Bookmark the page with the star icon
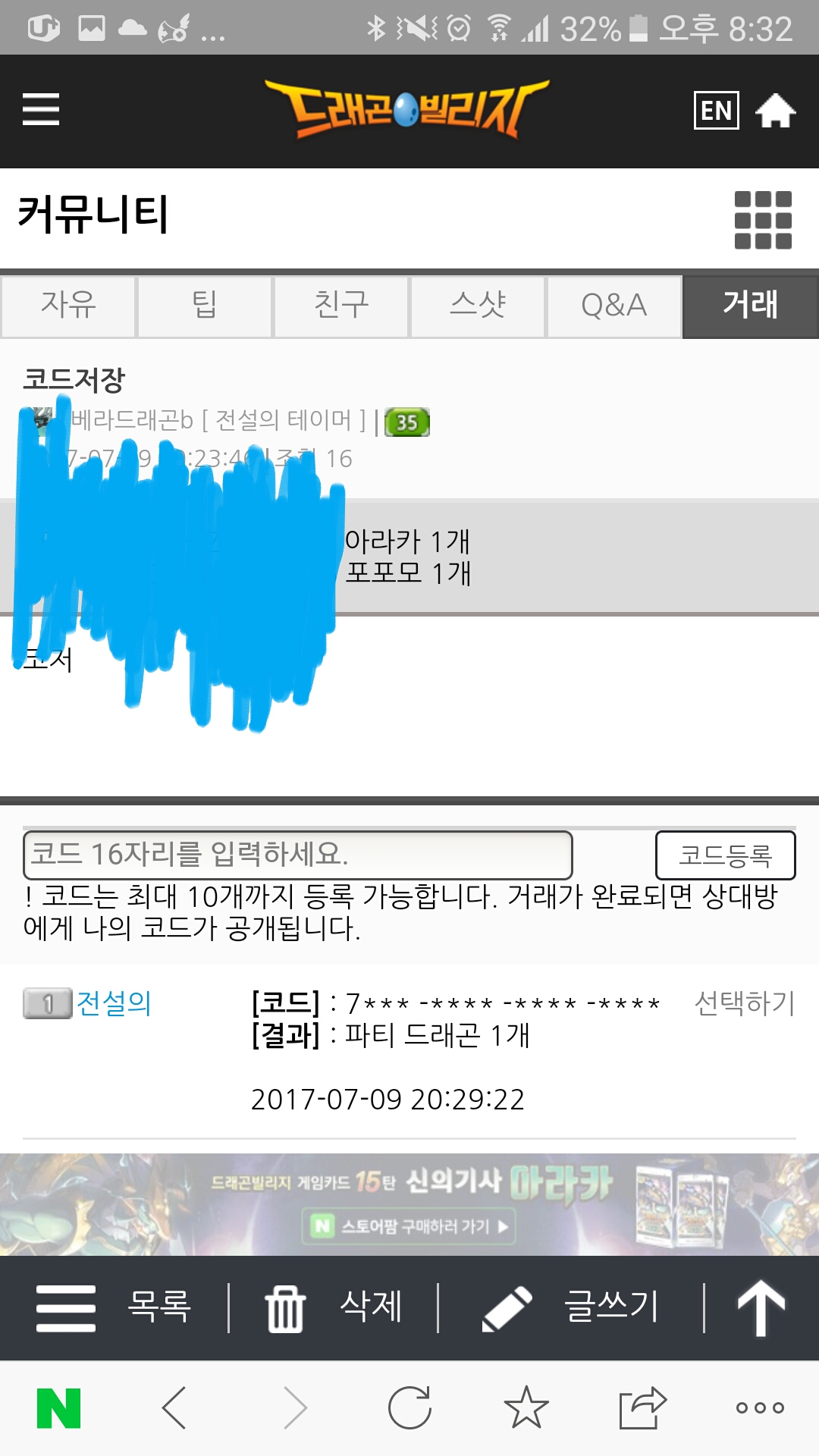 point(526,1408)
